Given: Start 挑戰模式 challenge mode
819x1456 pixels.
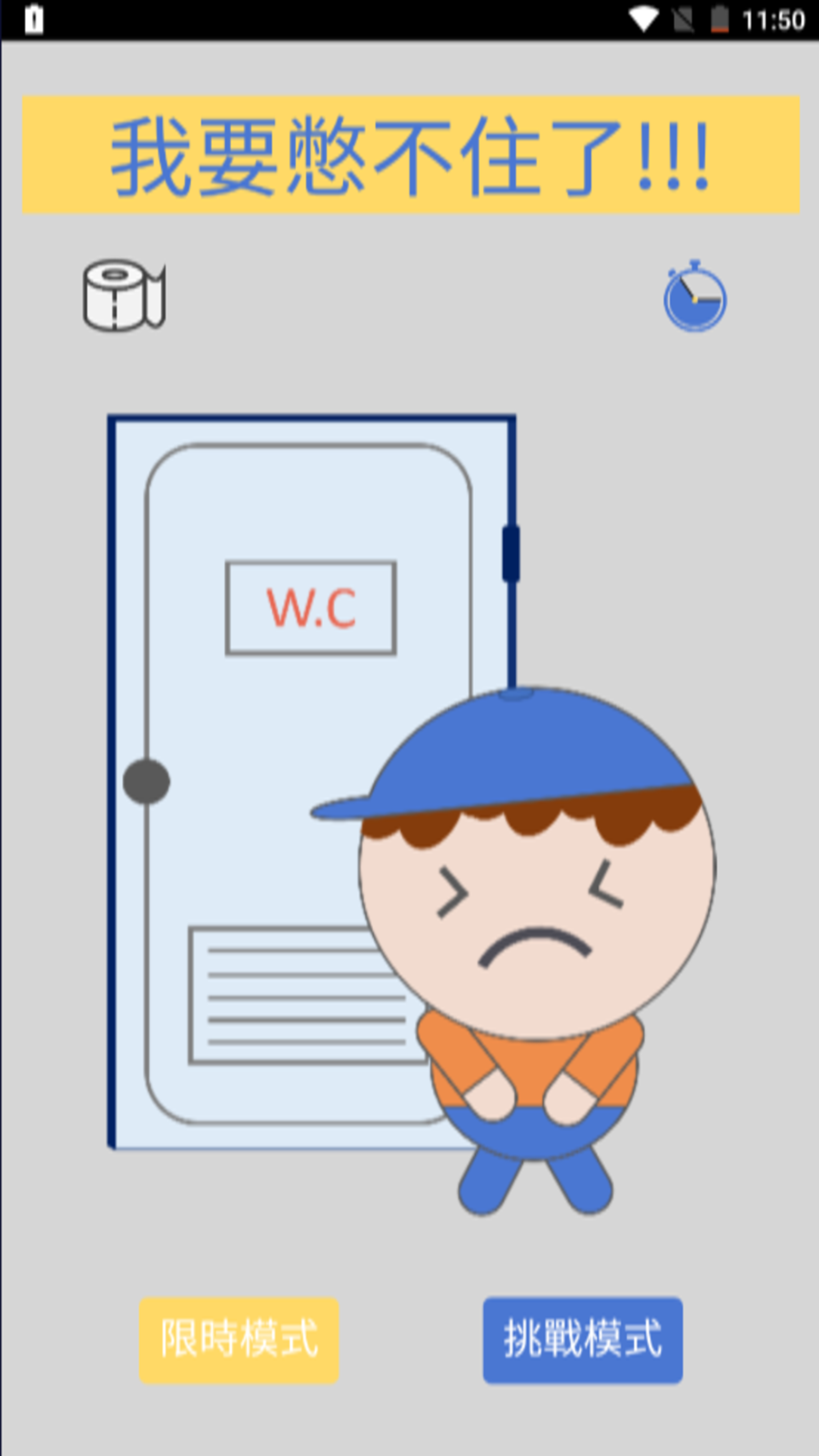Looking at the screenshot, I should coord(582,1340).
